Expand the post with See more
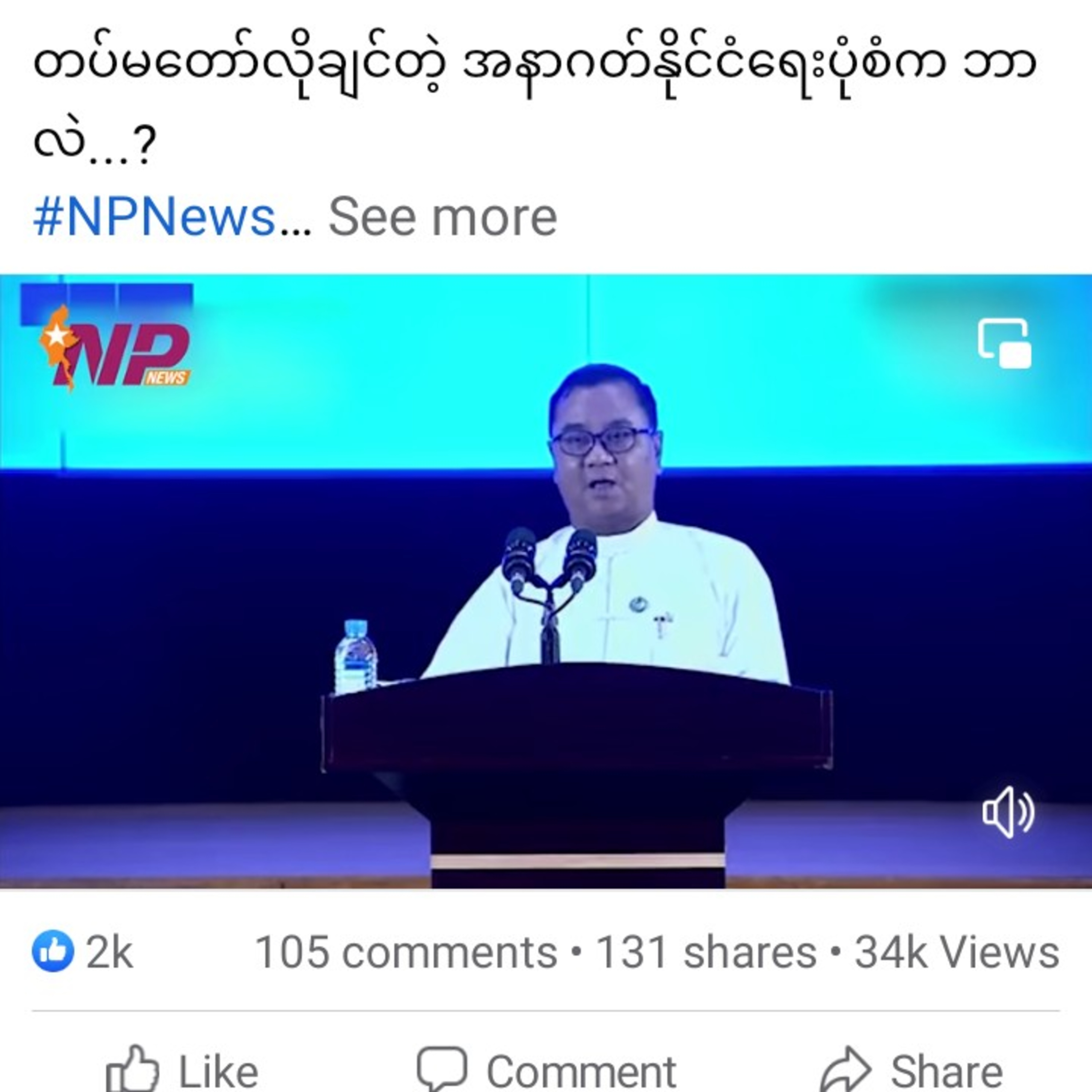Image resolution: width=1092 pixels, height=1092 pixels. [443, 217]
